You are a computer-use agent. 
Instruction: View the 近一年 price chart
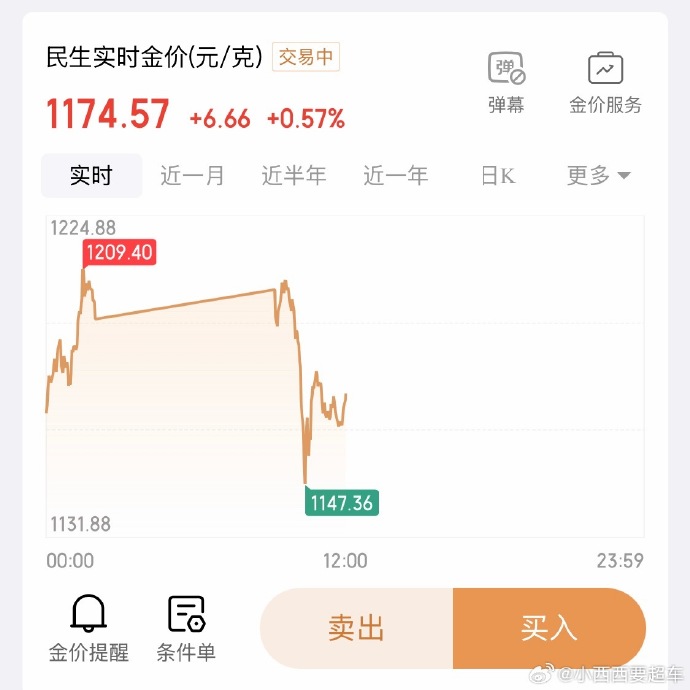click(x=395, y=176)
